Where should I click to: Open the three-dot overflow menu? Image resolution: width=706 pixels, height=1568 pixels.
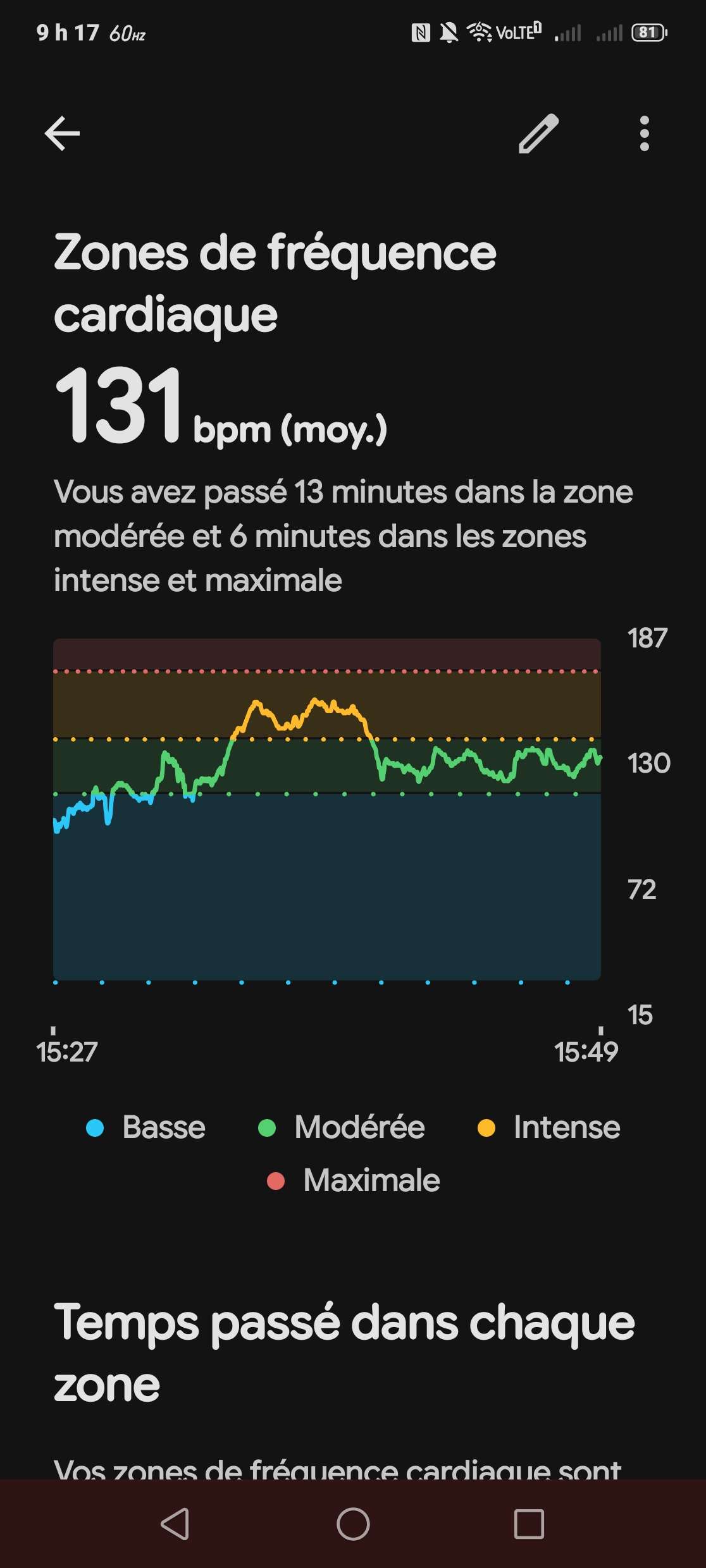[x=644, y=133]
